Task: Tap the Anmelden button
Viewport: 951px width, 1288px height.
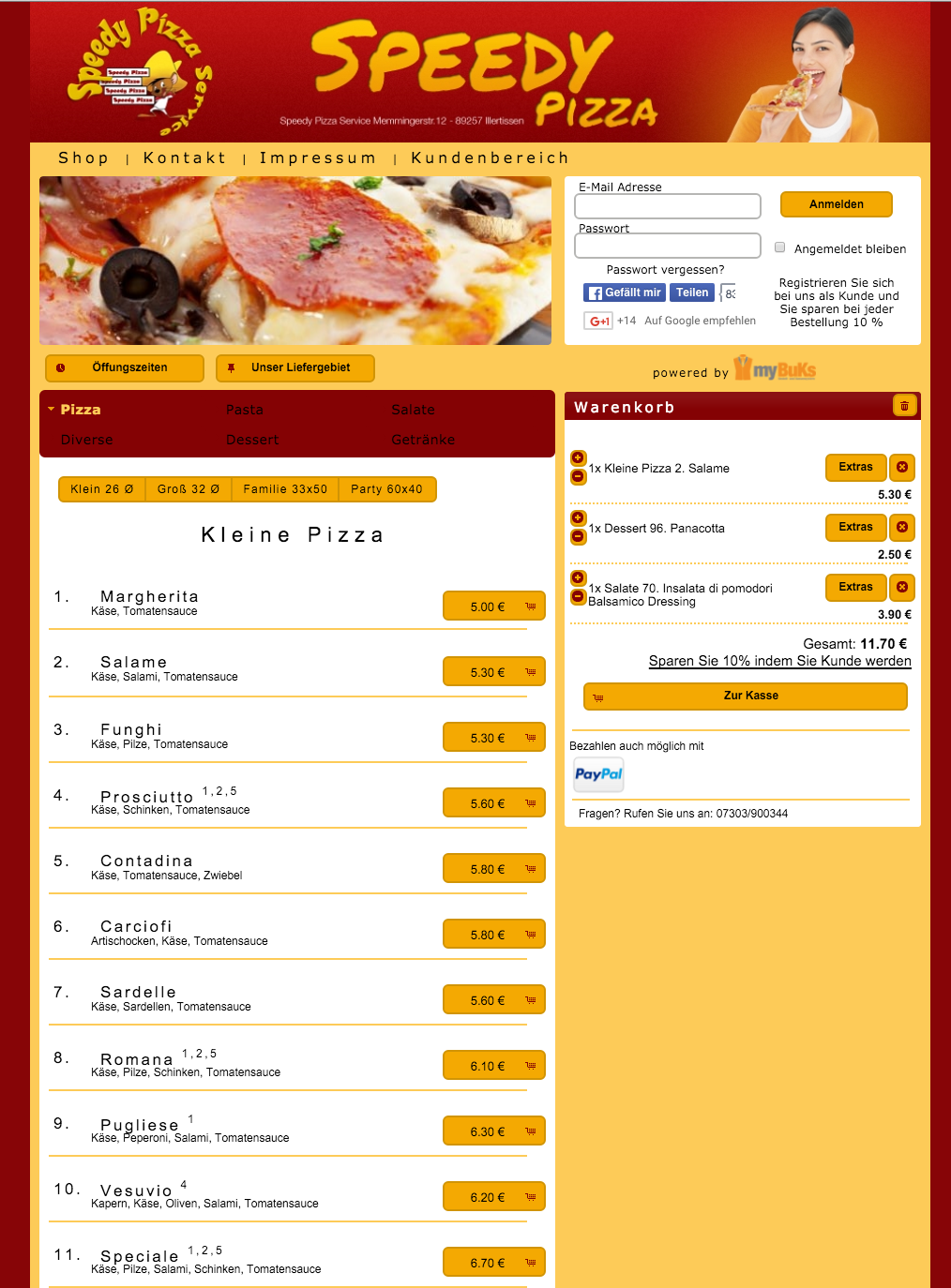Action: click(836, 204)
